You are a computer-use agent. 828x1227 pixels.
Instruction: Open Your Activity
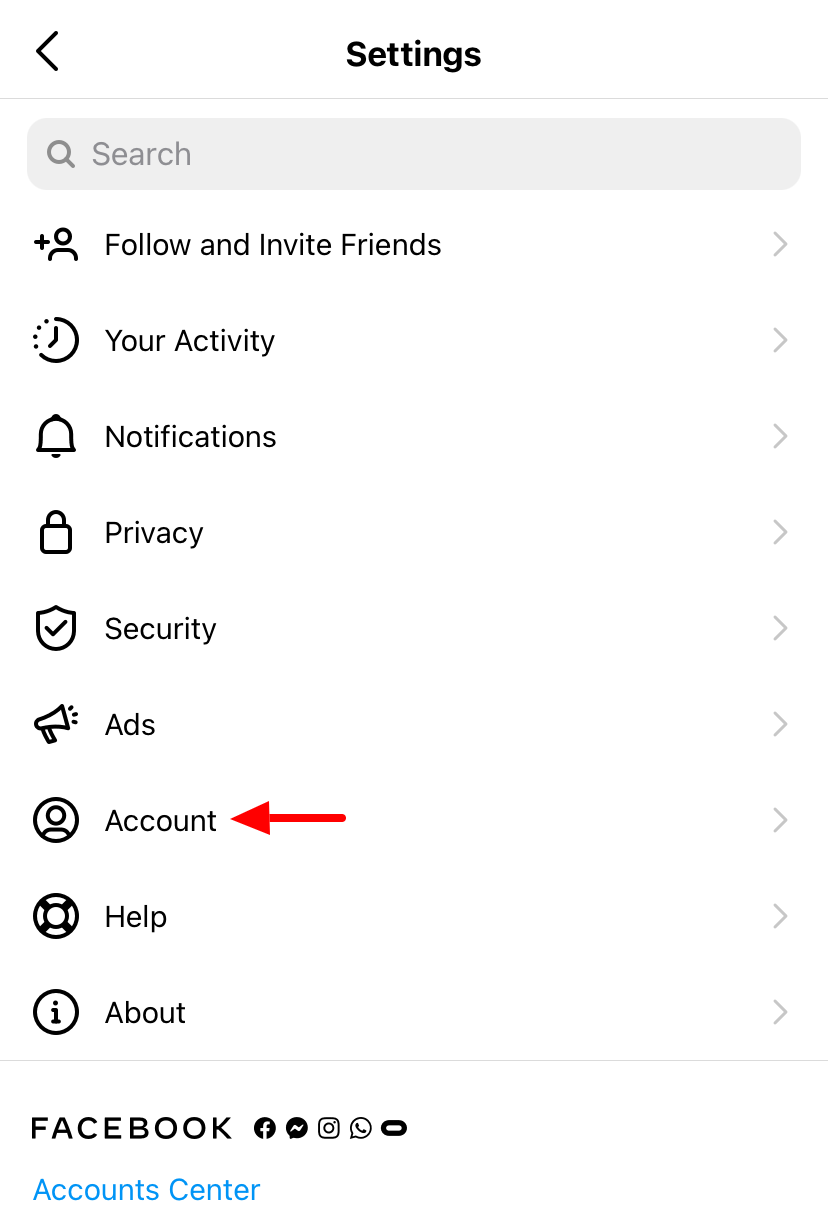190,341
